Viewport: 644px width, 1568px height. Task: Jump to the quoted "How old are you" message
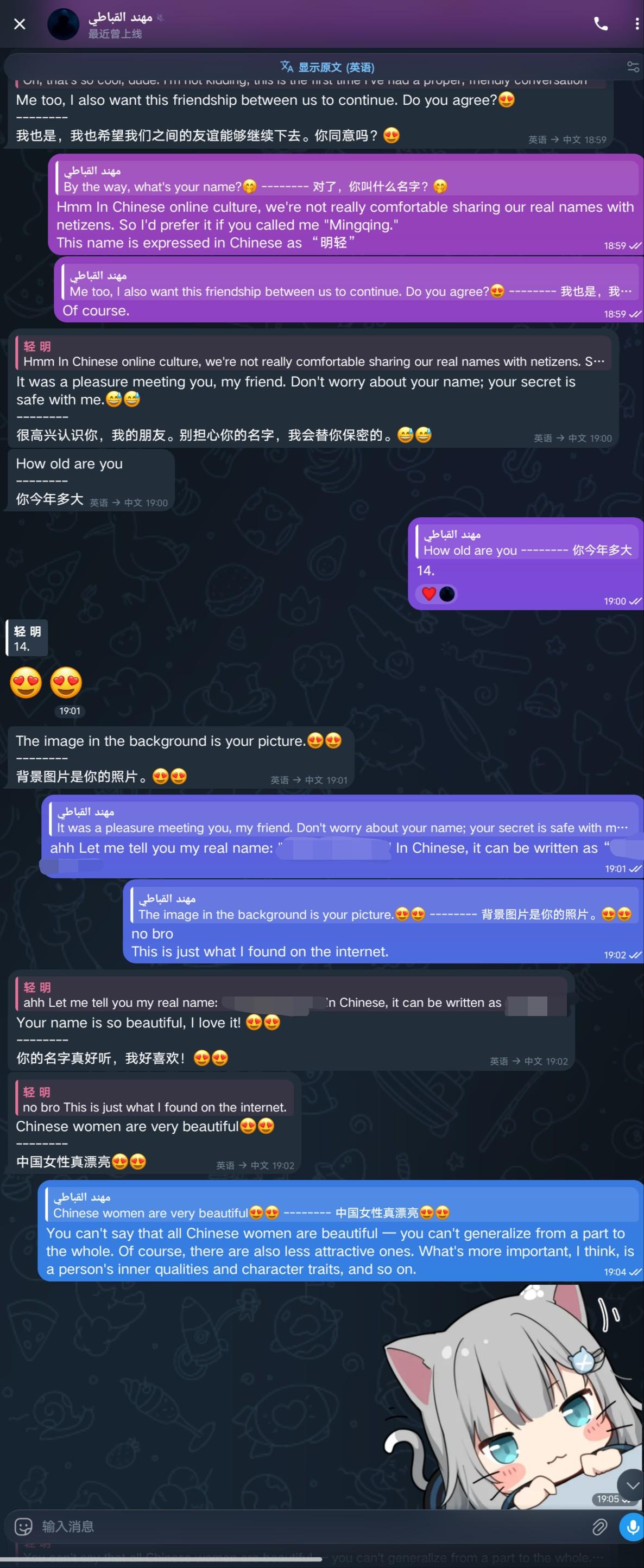coord(527,542)
